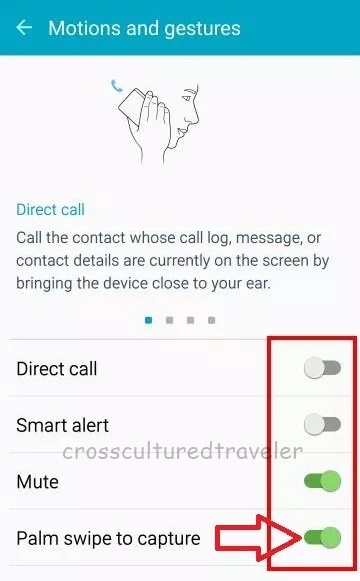Open the Mute setting row
The width and height of the screenshot is (360, 581).
[180, 481]
